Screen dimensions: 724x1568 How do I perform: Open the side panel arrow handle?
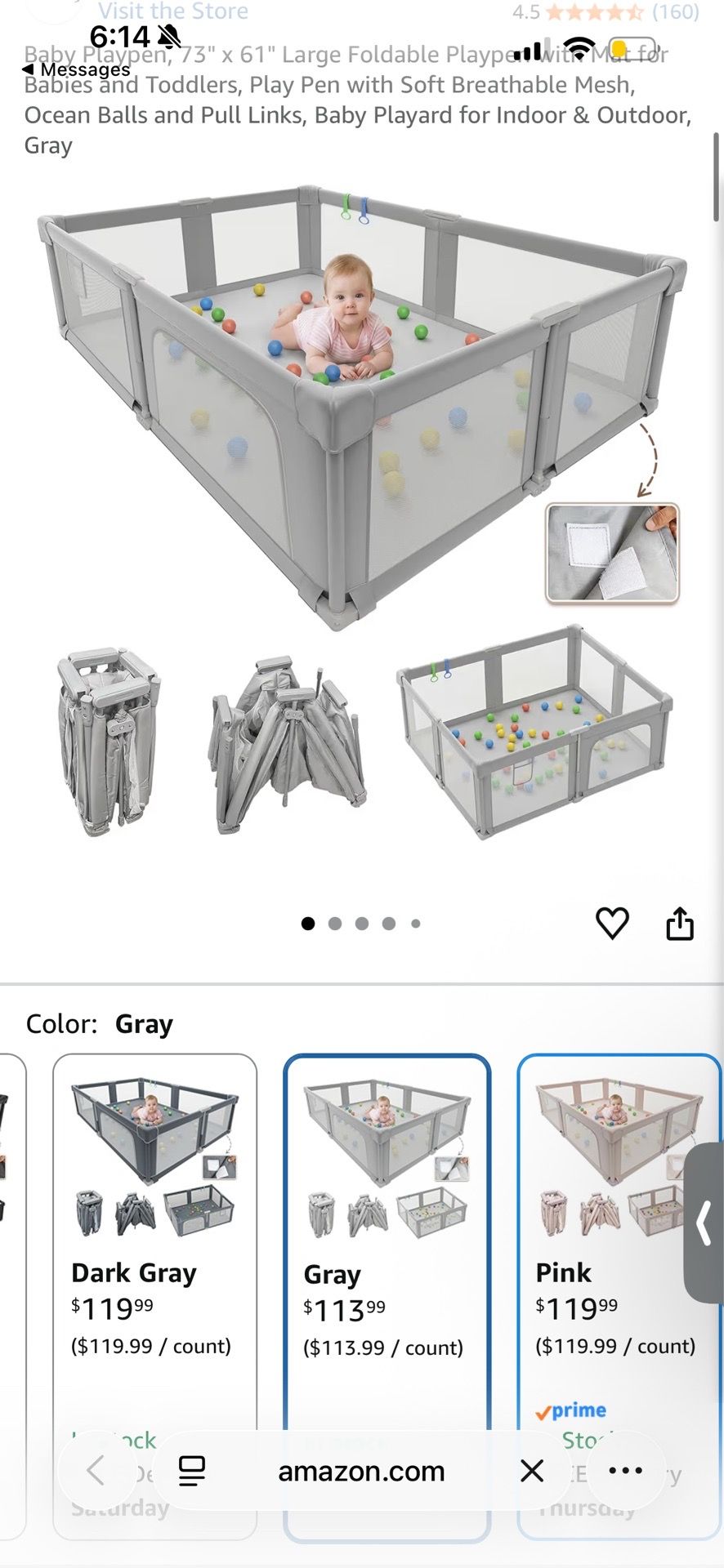(x=704, y=1223)
